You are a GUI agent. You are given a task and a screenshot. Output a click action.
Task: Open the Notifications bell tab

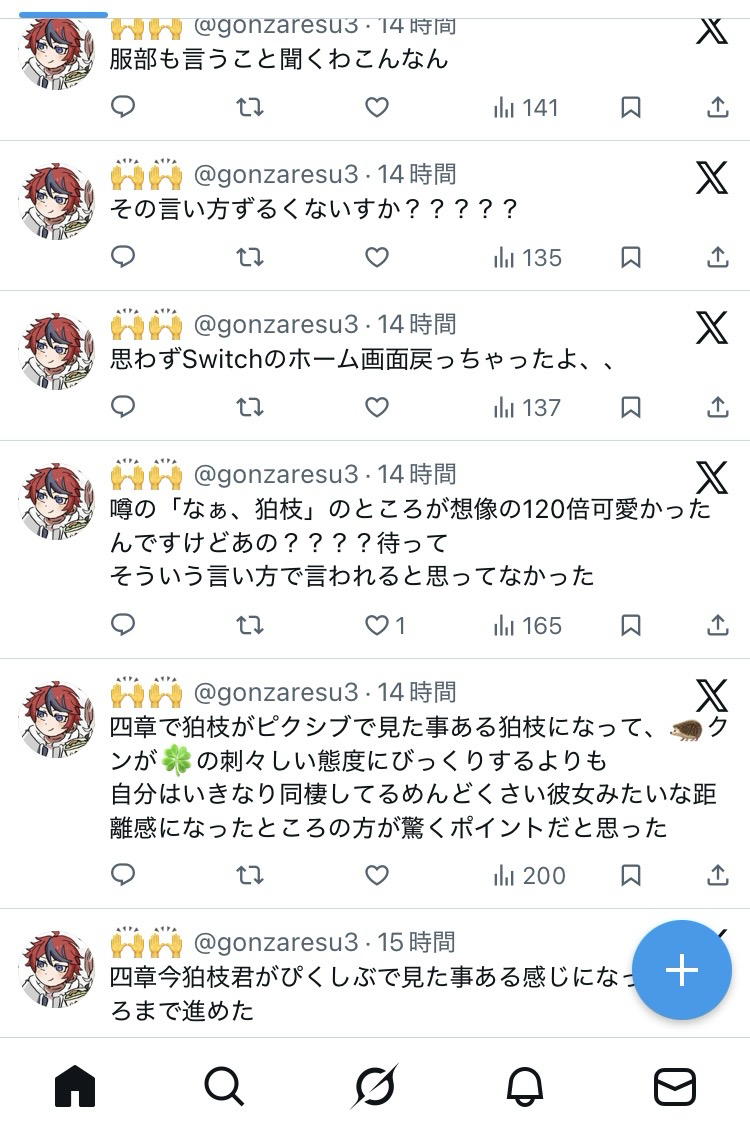(525, 1086)
